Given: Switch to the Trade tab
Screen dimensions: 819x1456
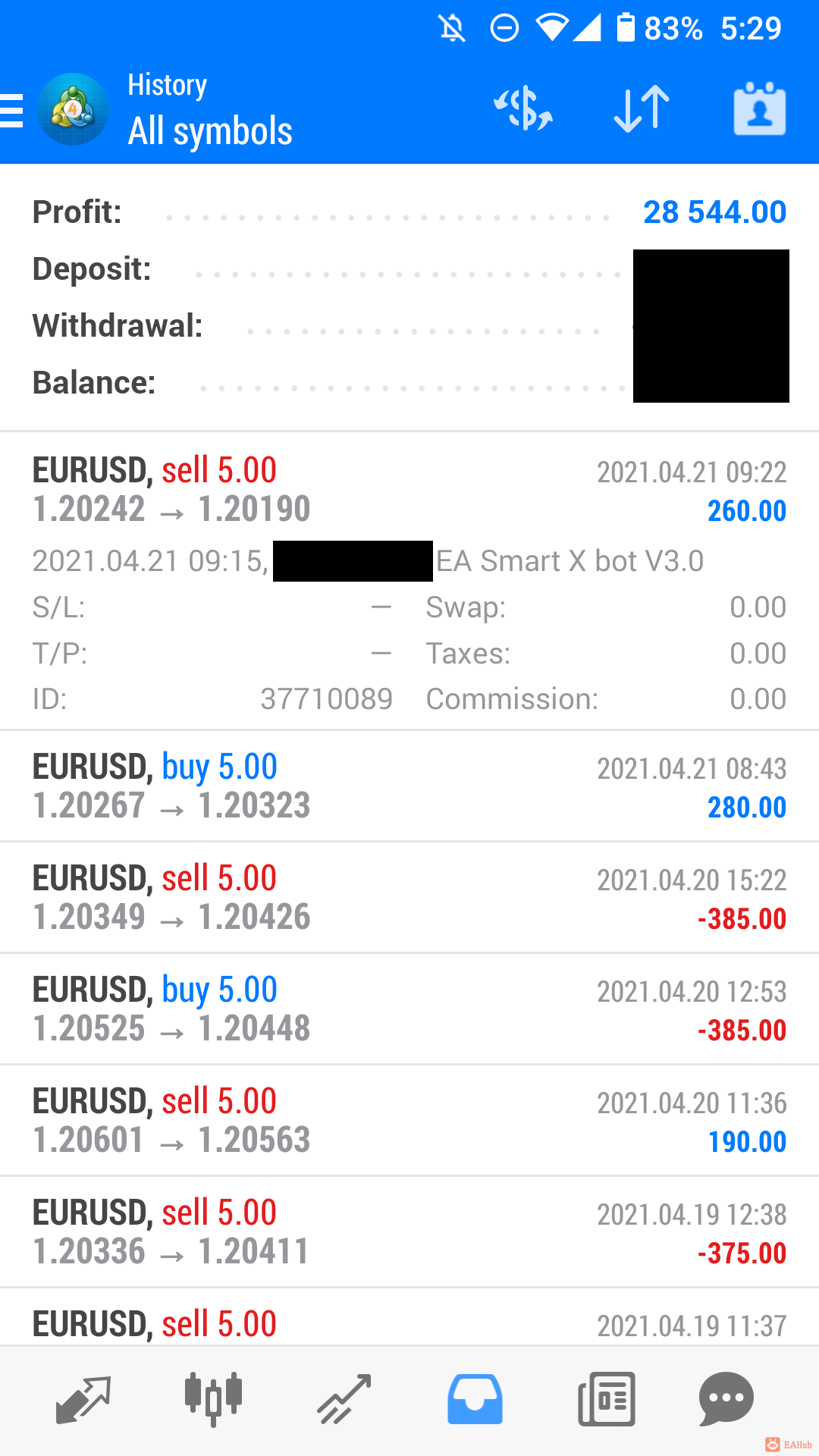Looking at the screenshot, I should (344, 1399).
